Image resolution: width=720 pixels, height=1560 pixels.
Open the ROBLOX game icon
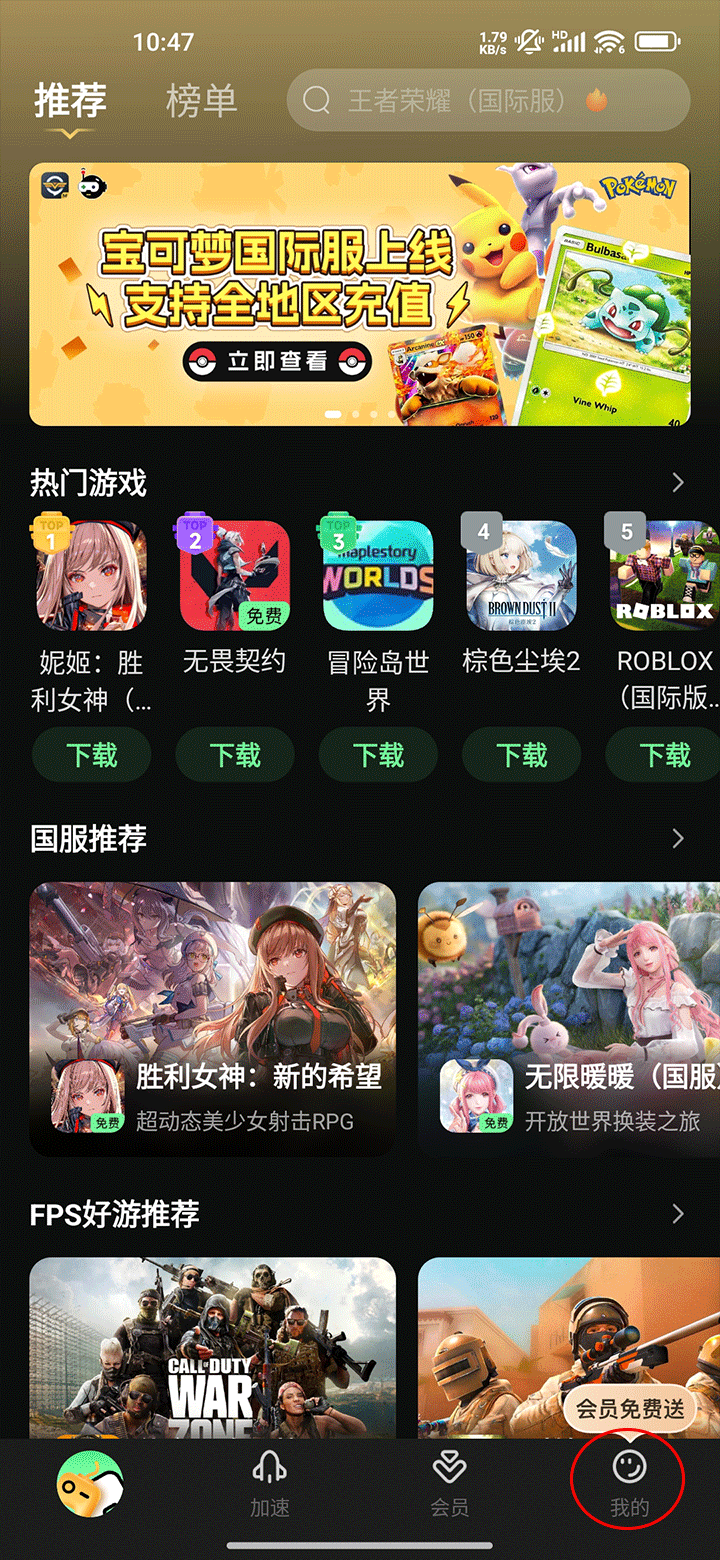[x=663, y=575]
